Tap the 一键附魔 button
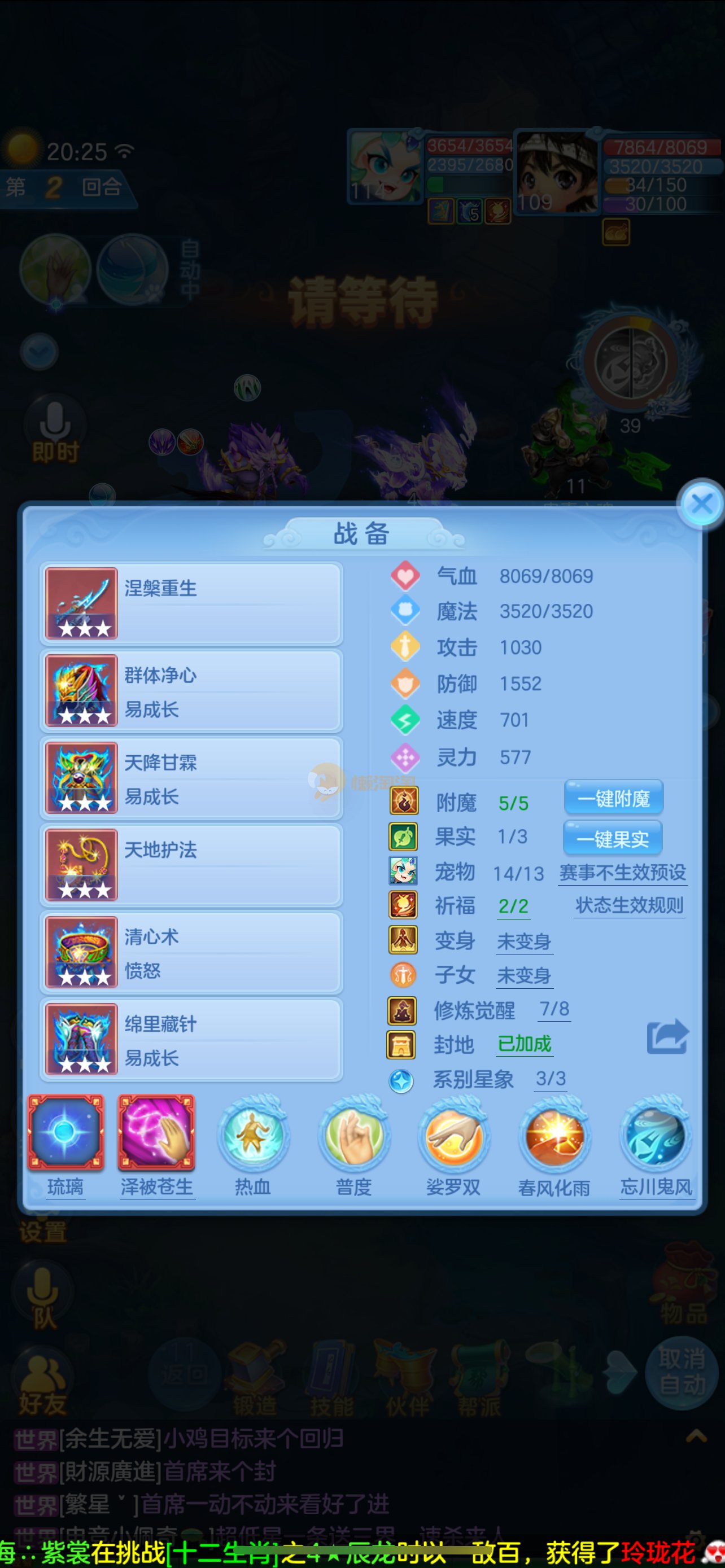Viewport: 725px width, 1568px height. pos(613,798)
